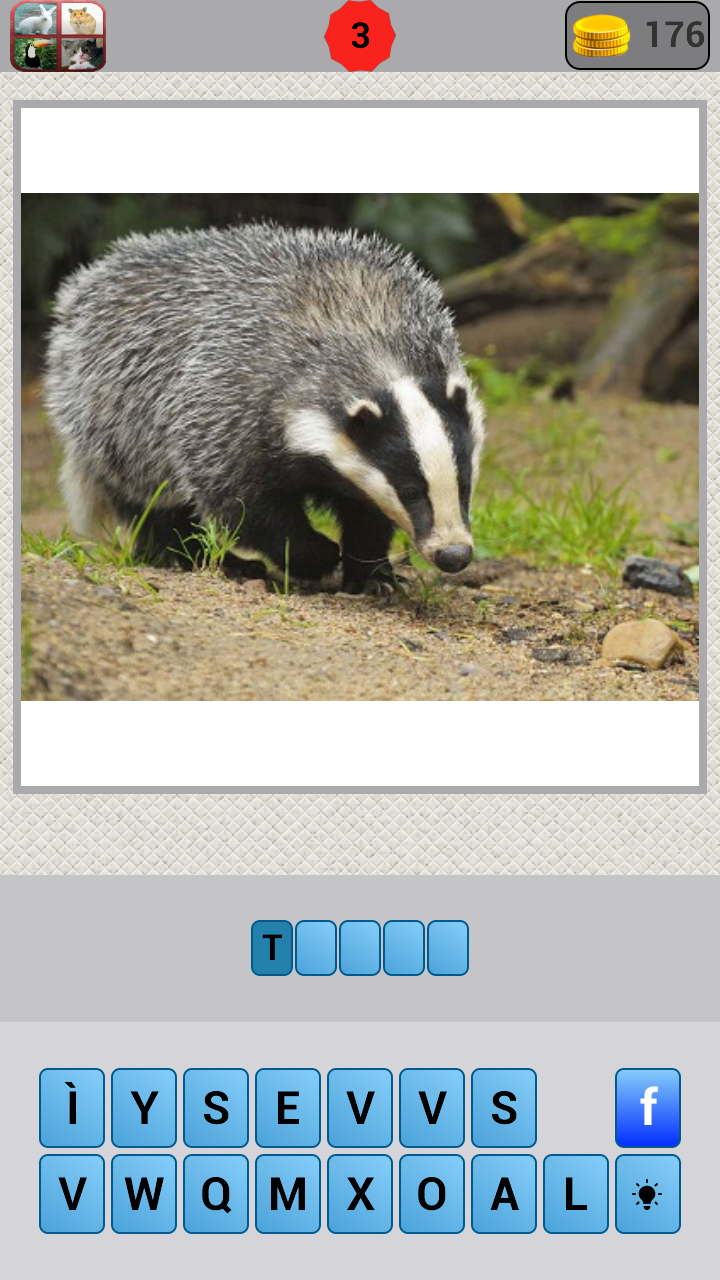Open the animal collage icon at top left

(58, 36)
